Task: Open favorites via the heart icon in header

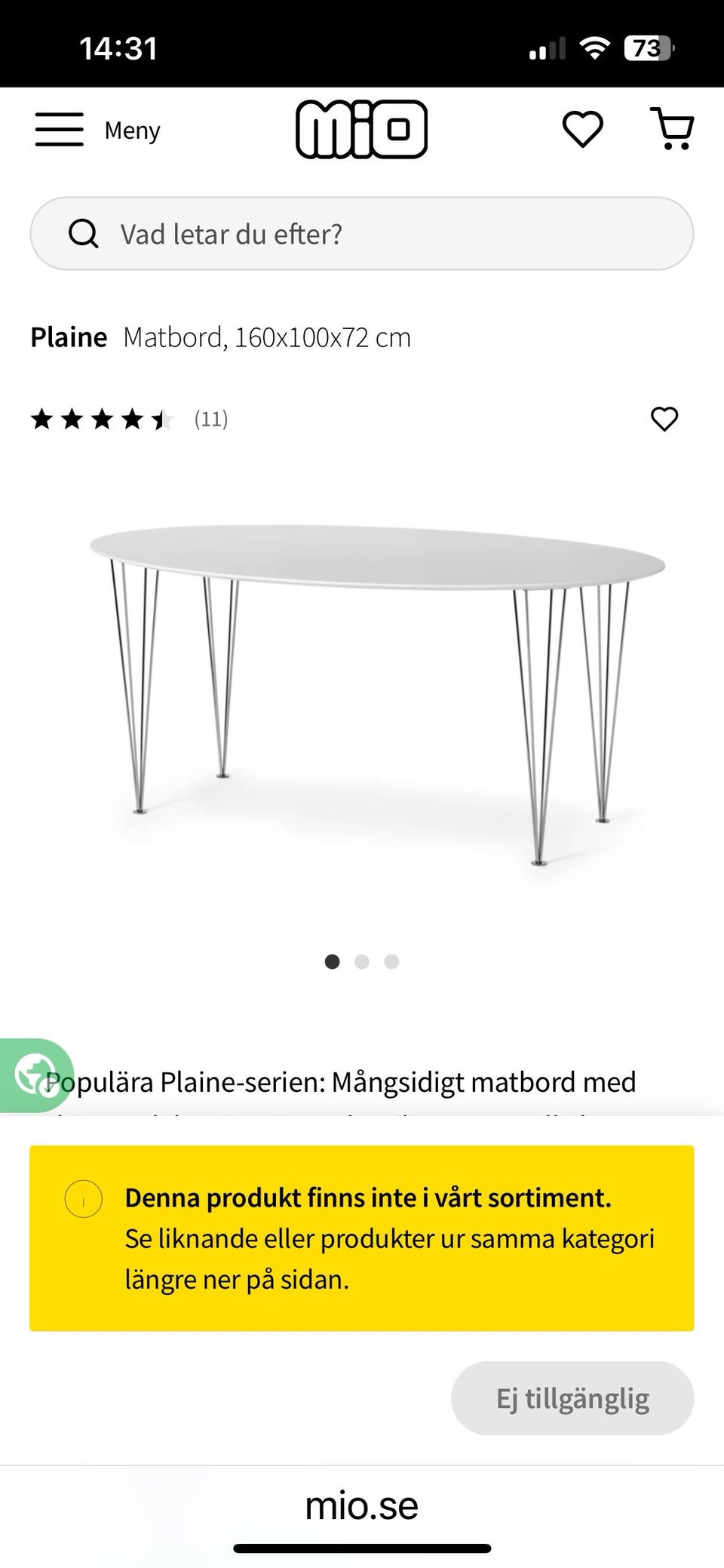Action: click(x=581, y=129)
